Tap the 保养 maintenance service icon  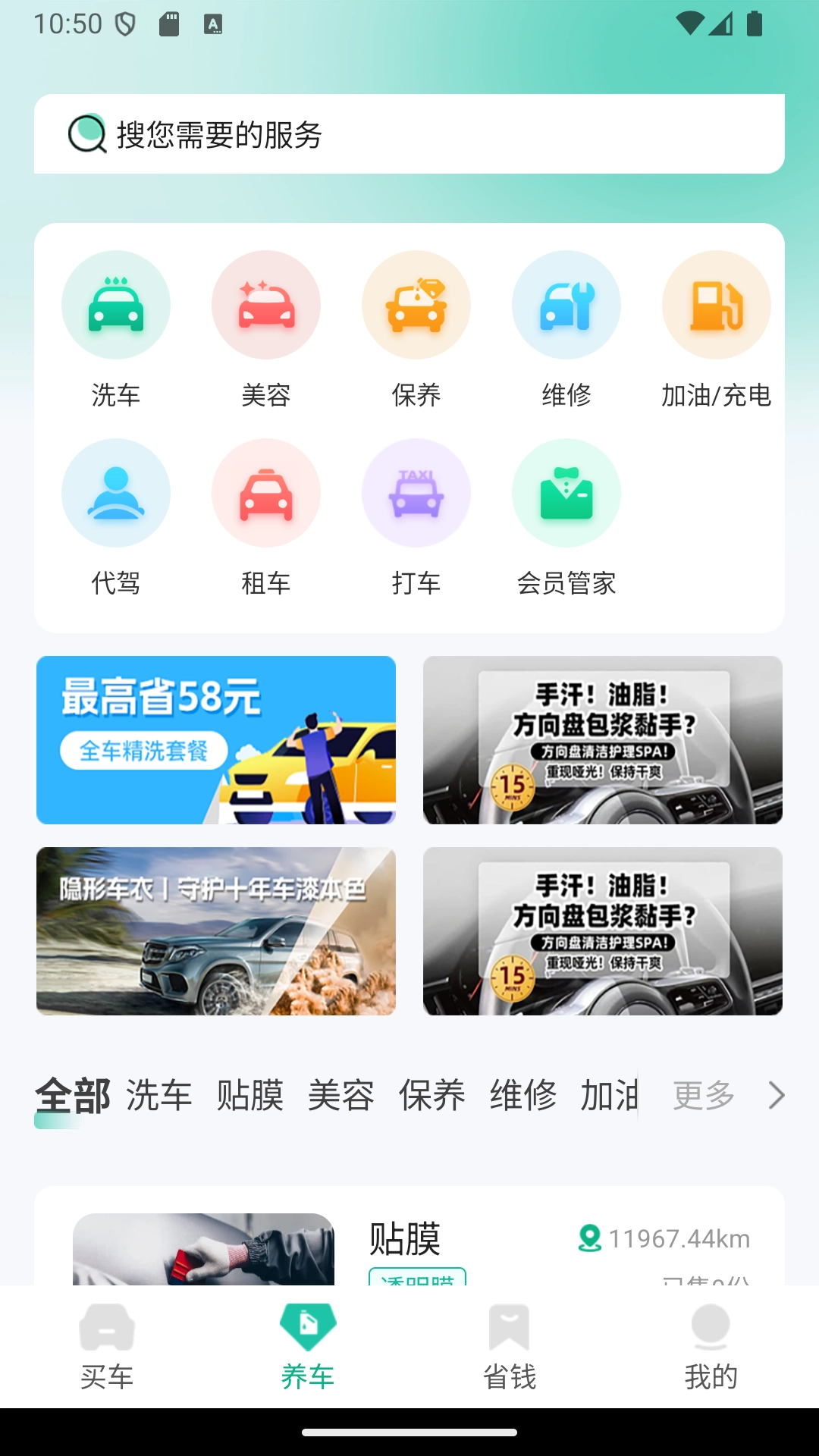pyautogui.click(x=416, y=304)
